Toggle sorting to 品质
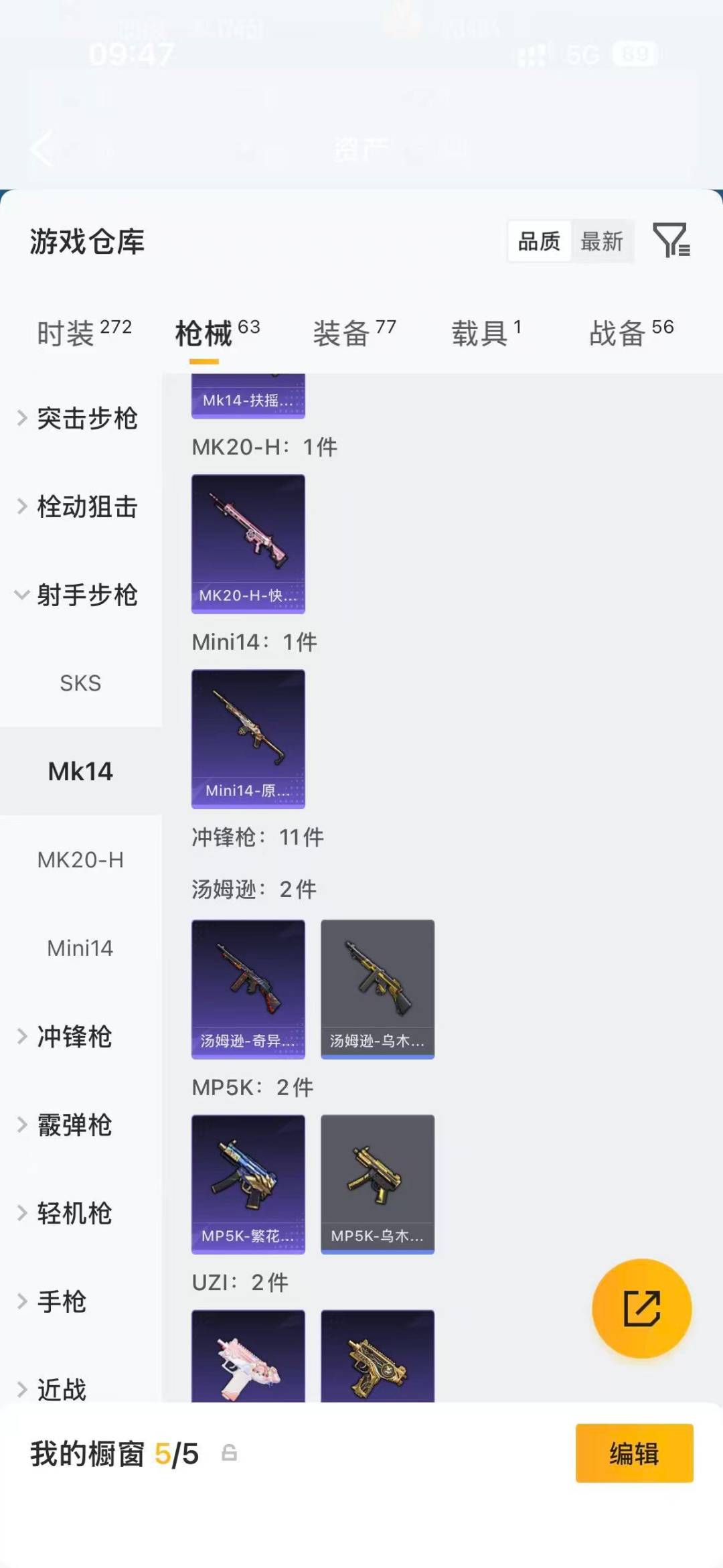Image resolution: width=723 pixels, height=1568 pixels. (539, 242)
